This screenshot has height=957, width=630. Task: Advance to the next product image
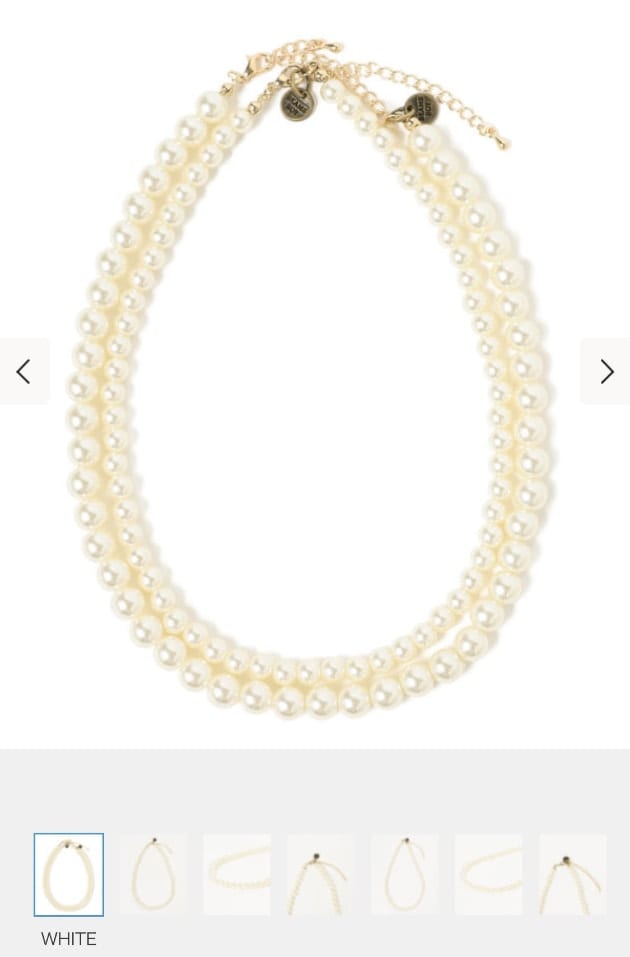pyautogui.click(x=606, y=372)
